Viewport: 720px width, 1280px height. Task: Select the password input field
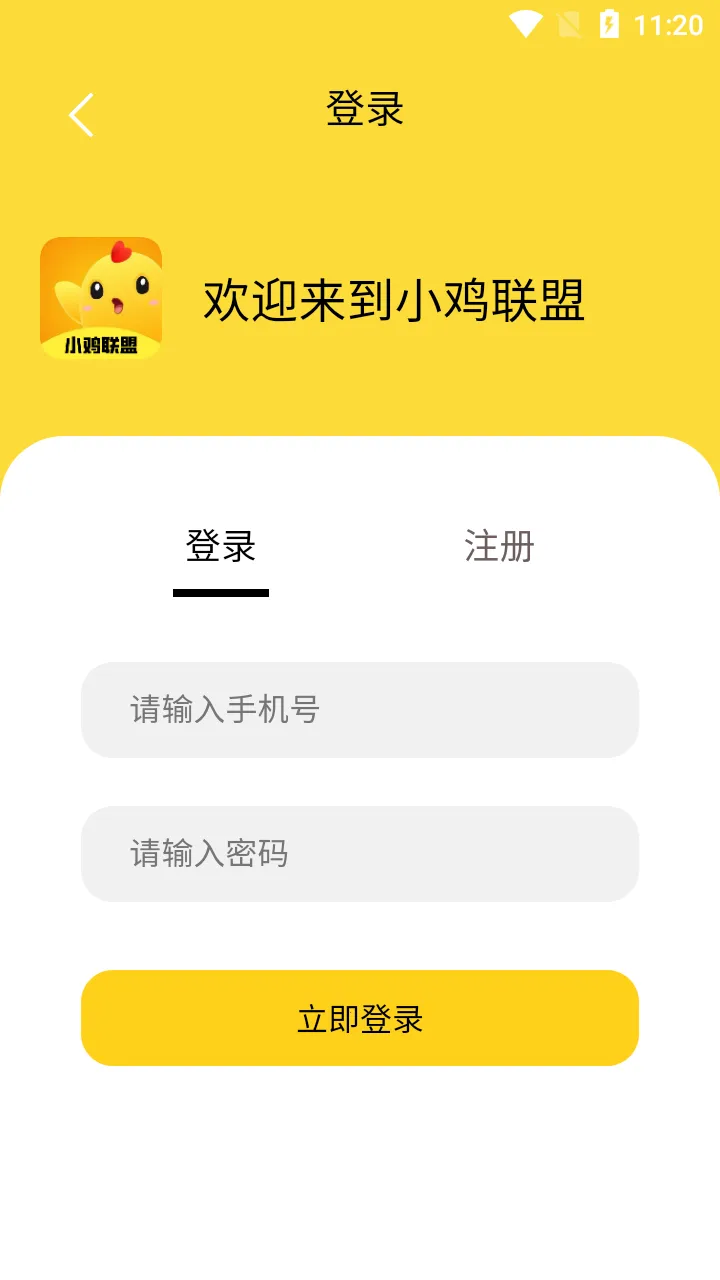pyautogui.click(x=360, y=854)
